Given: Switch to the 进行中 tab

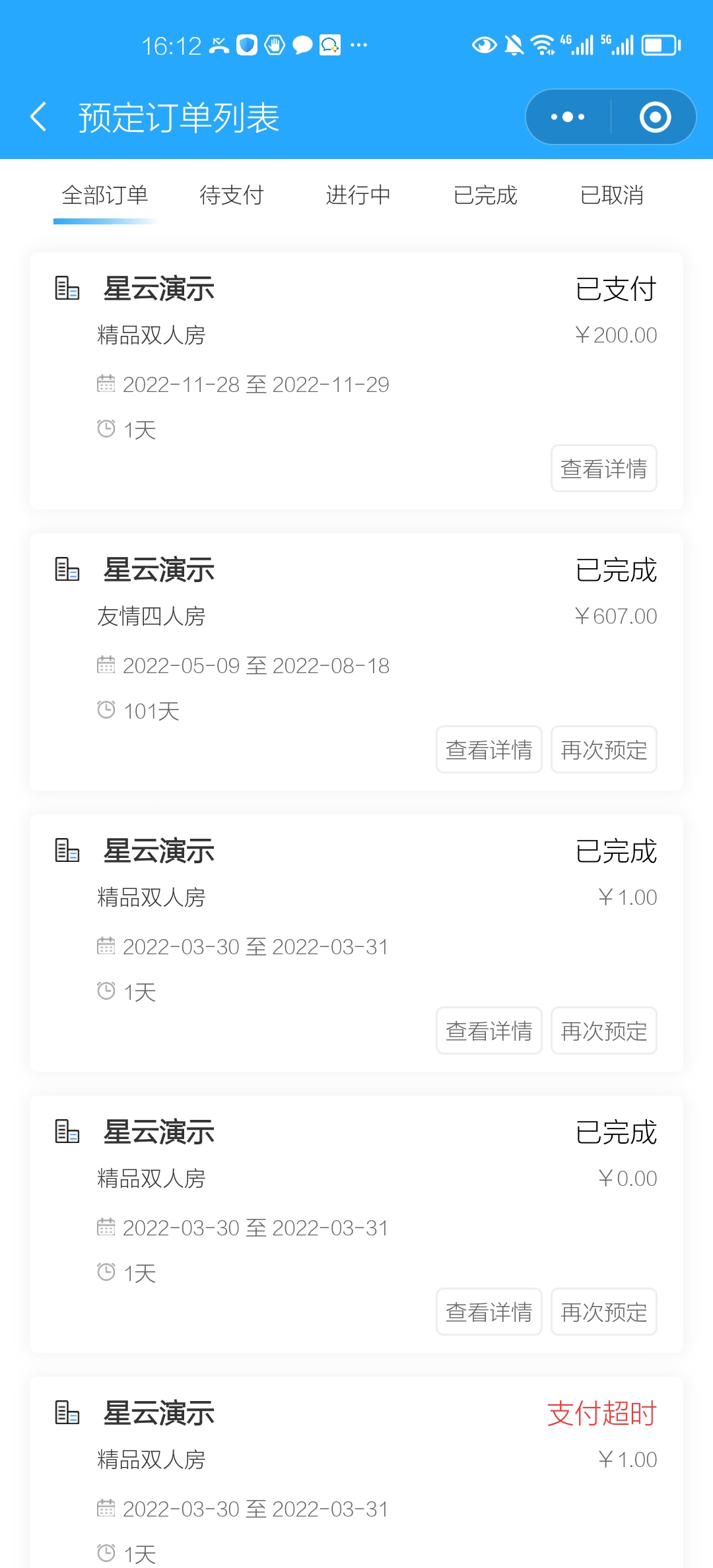Looking at the screenshot, I should 358,195.
